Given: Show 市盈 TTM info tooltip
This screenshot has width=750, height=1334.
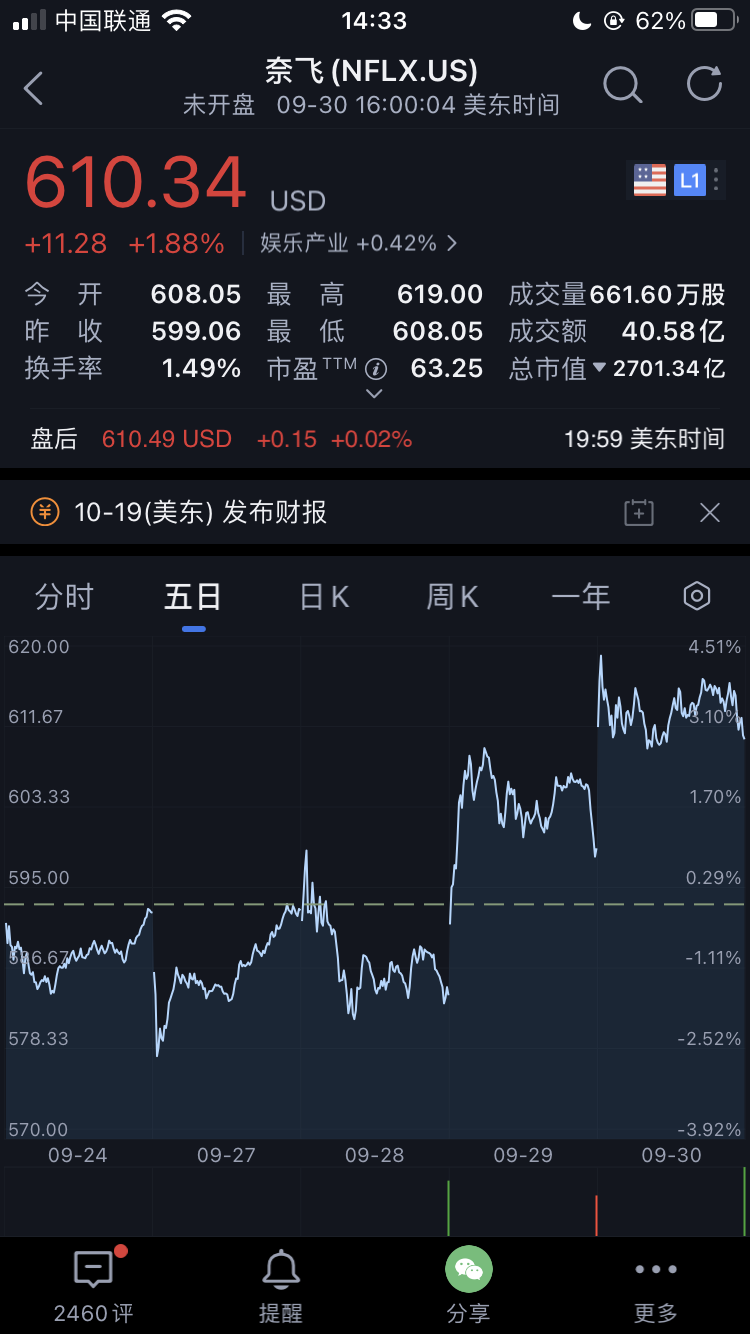Looking at the screenshot, I should pos(376,369).
